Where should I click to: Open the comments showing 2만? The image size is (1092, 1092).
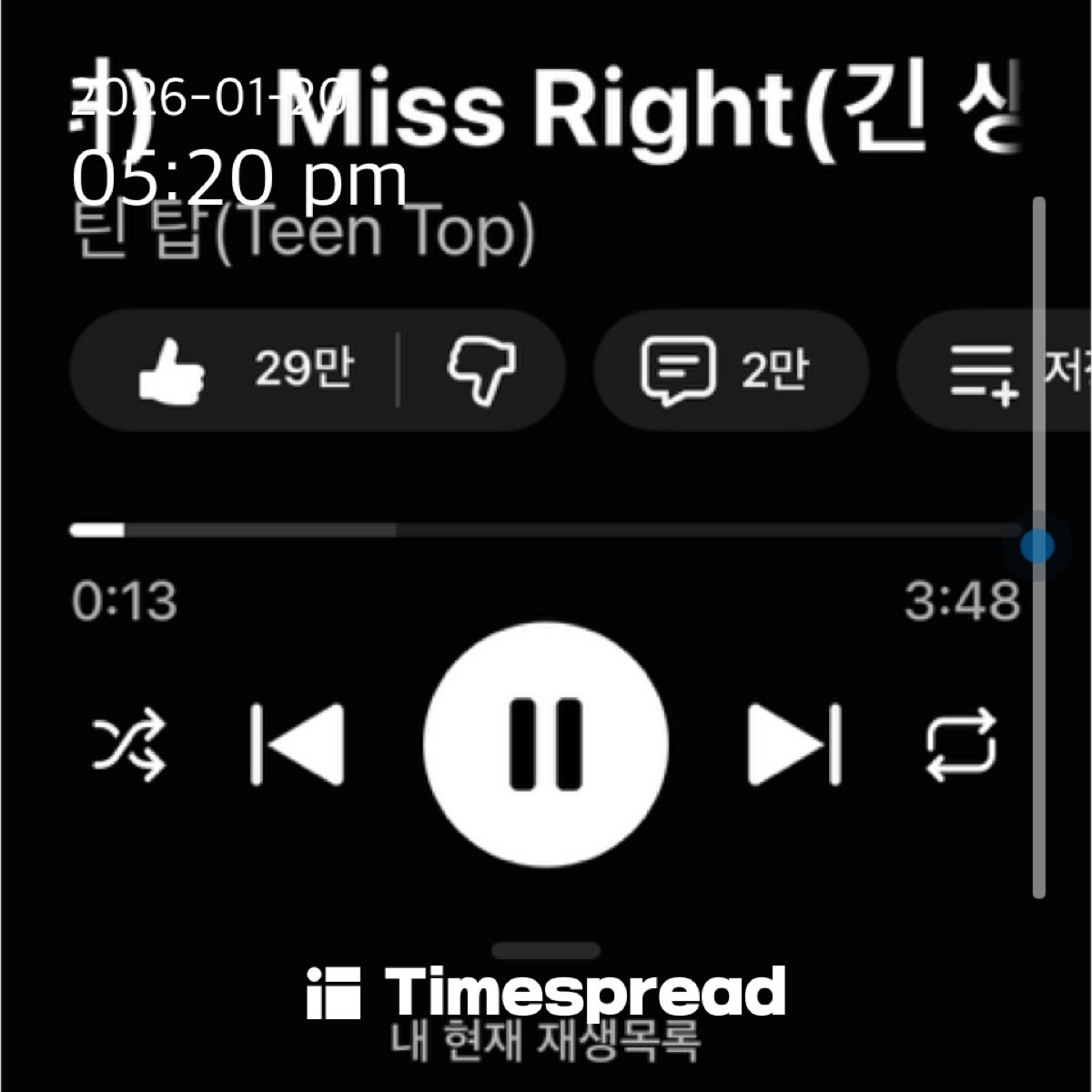729,369
